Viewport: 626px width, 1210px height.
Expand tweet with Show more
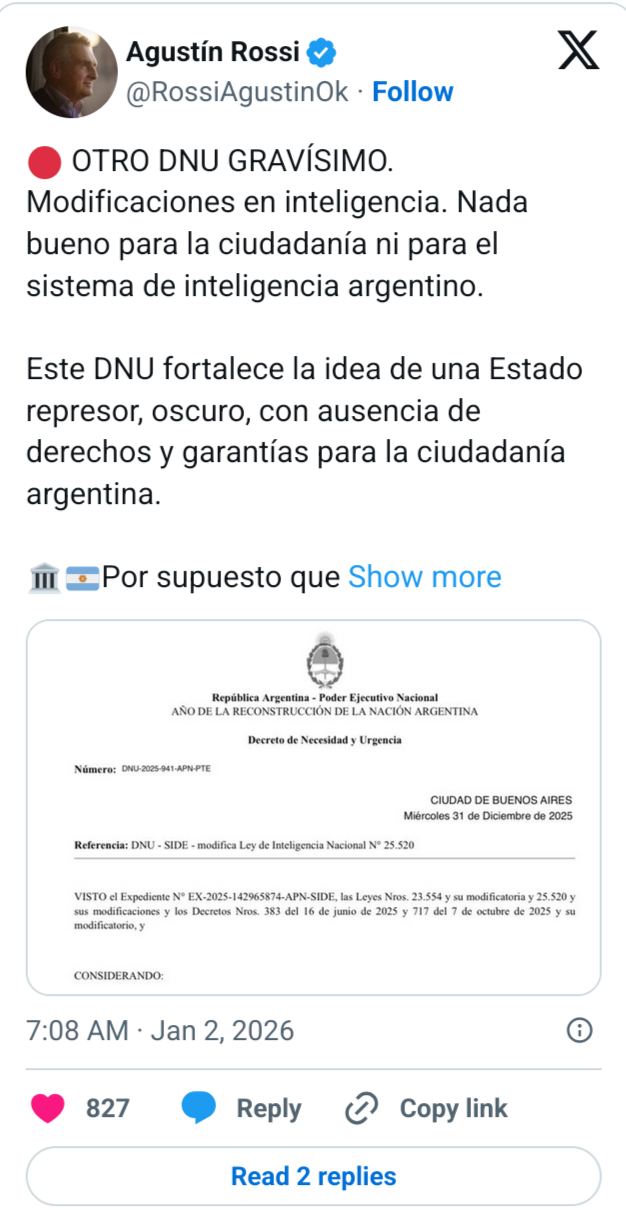pyautogui.click(x=424, y=577)
